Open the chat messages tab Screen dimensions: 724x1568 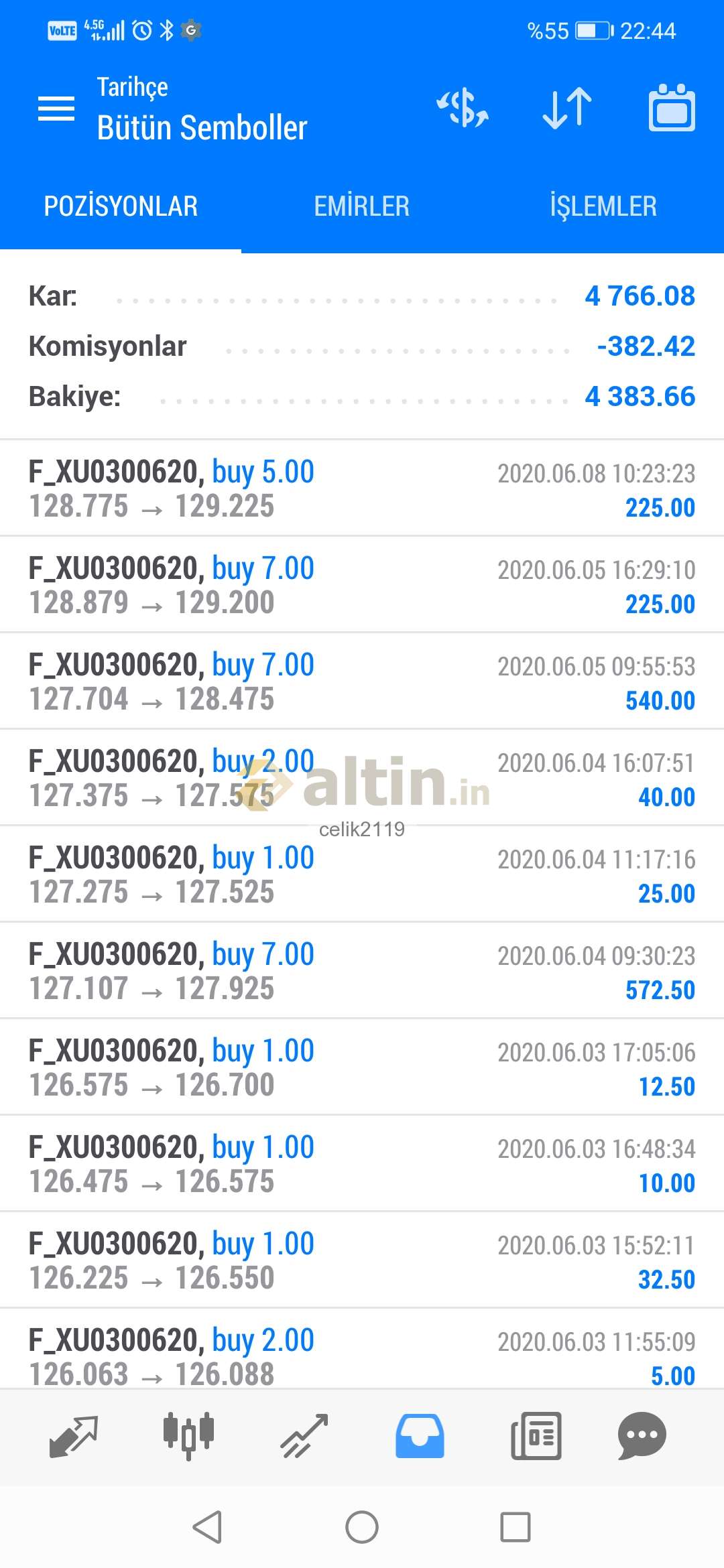[x=642, y=1436]
